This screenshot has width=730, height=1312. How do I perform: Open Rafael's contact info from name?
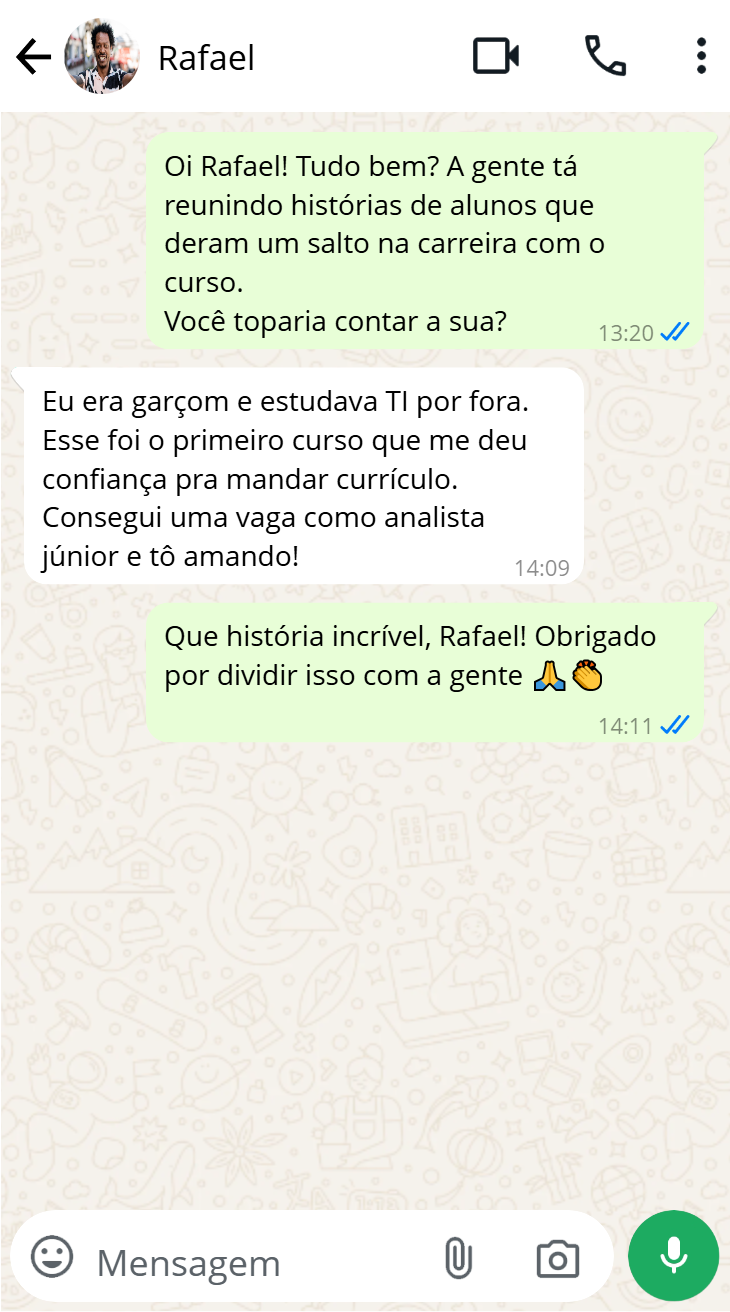pos(206,58)
